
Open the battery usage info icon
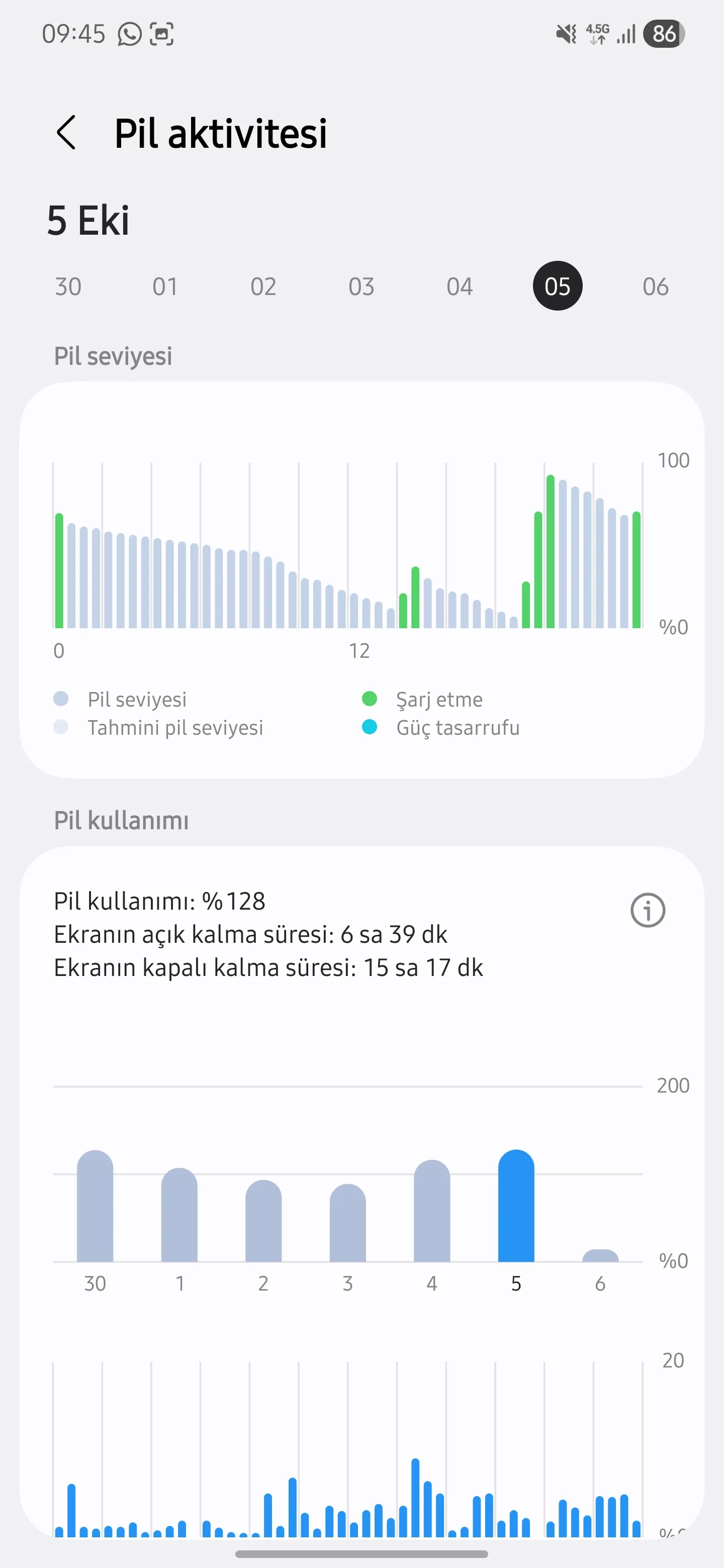point(647,911)
